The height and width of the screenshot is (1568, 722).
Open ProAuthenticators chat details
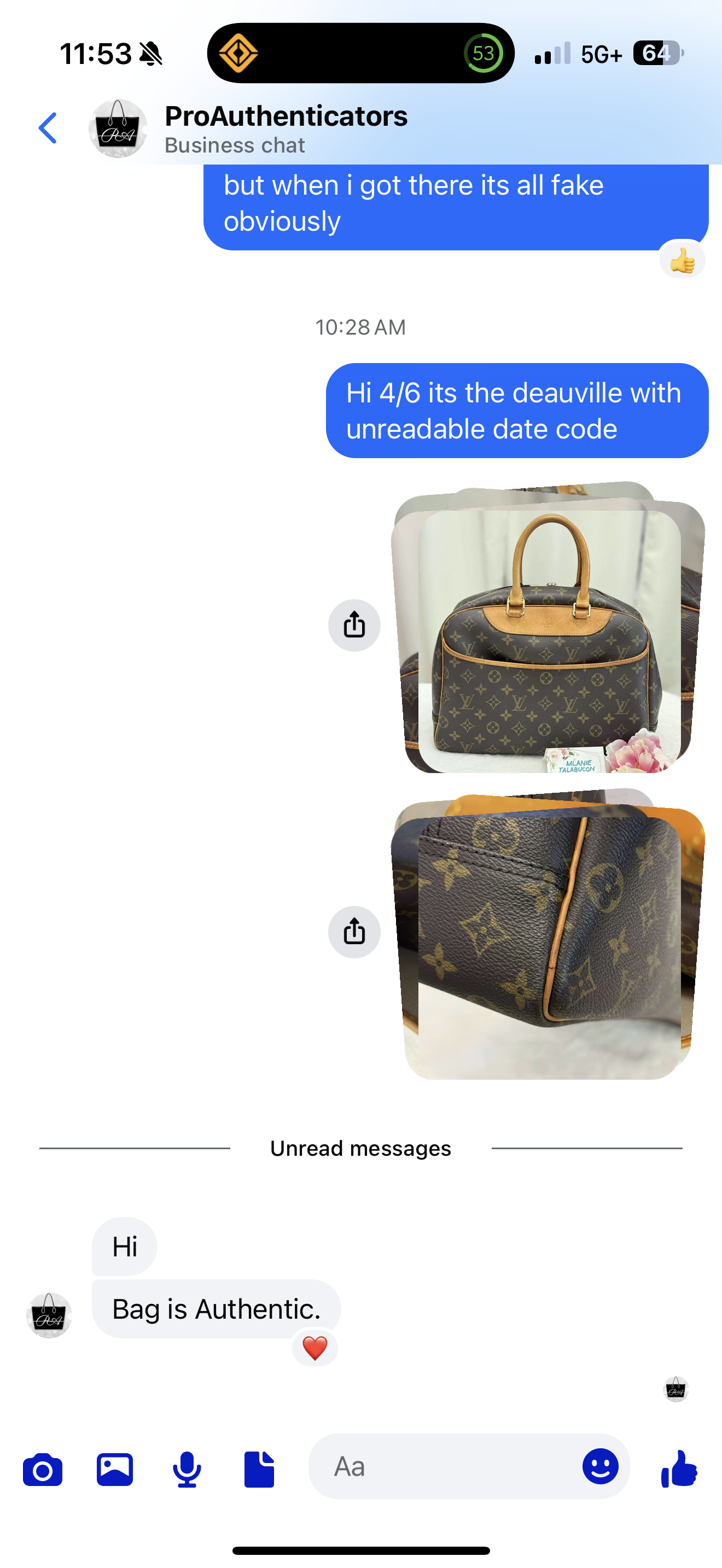pyautogui.click(x=286, y=128)
